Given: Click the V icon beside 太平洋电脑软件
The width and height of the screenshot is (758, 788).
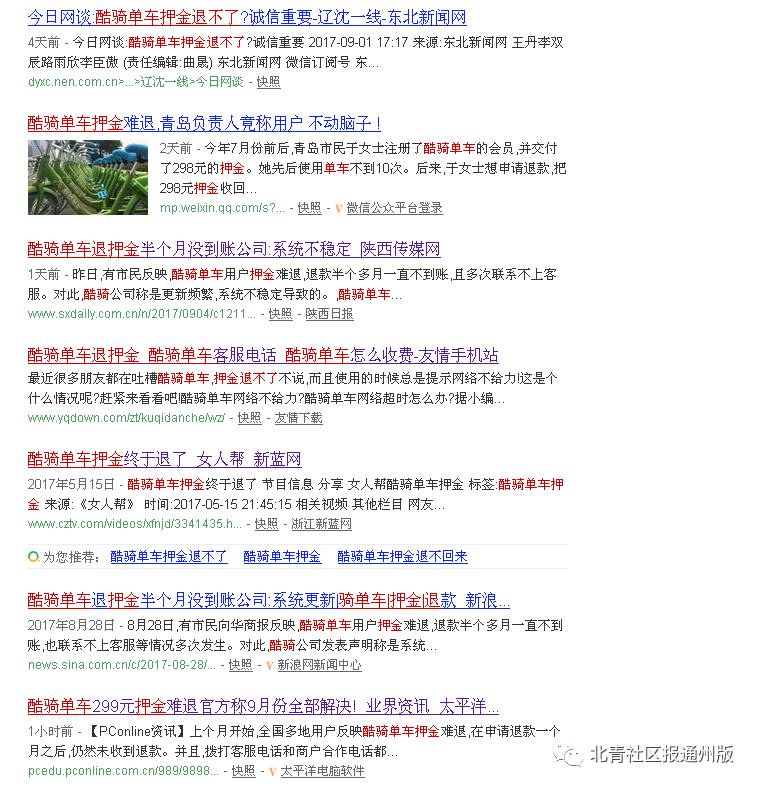Looking at the screenshot, I should [x=272, y=773].
